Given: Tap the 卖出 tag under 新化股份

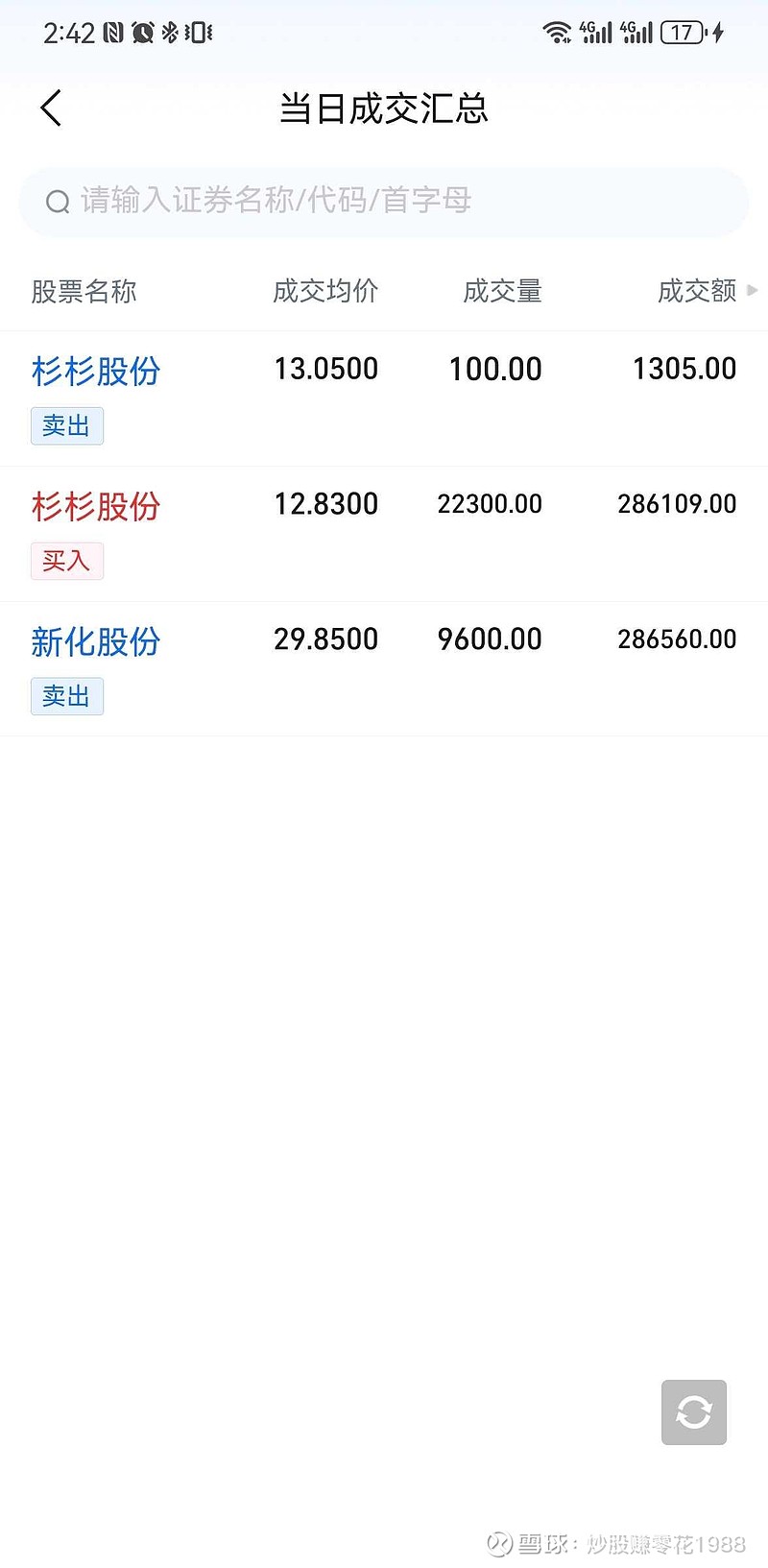Looking at the screenshot, I should [x=66, y=696].
